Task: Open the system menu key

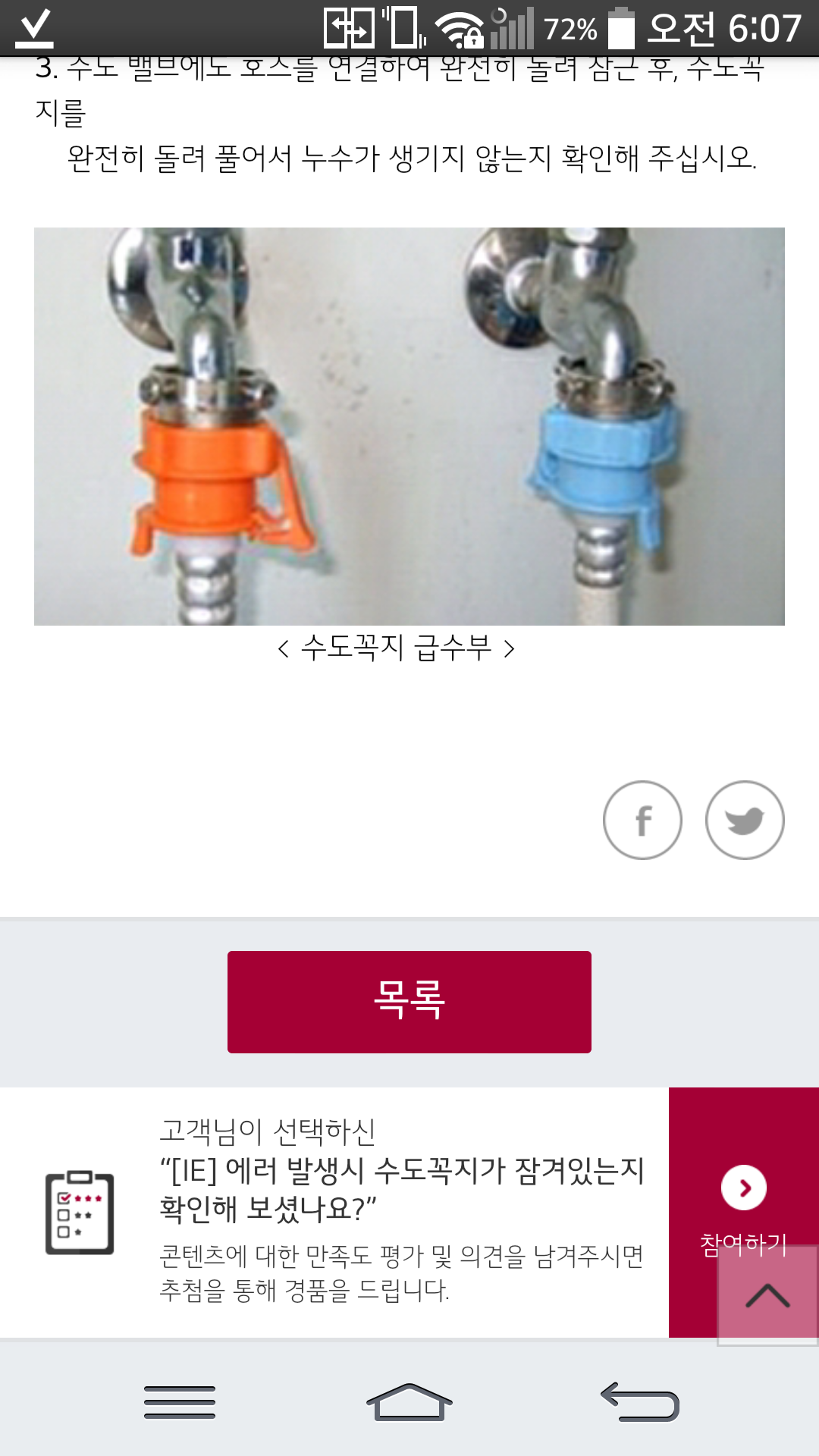Action: click(x=180, y=1401)
